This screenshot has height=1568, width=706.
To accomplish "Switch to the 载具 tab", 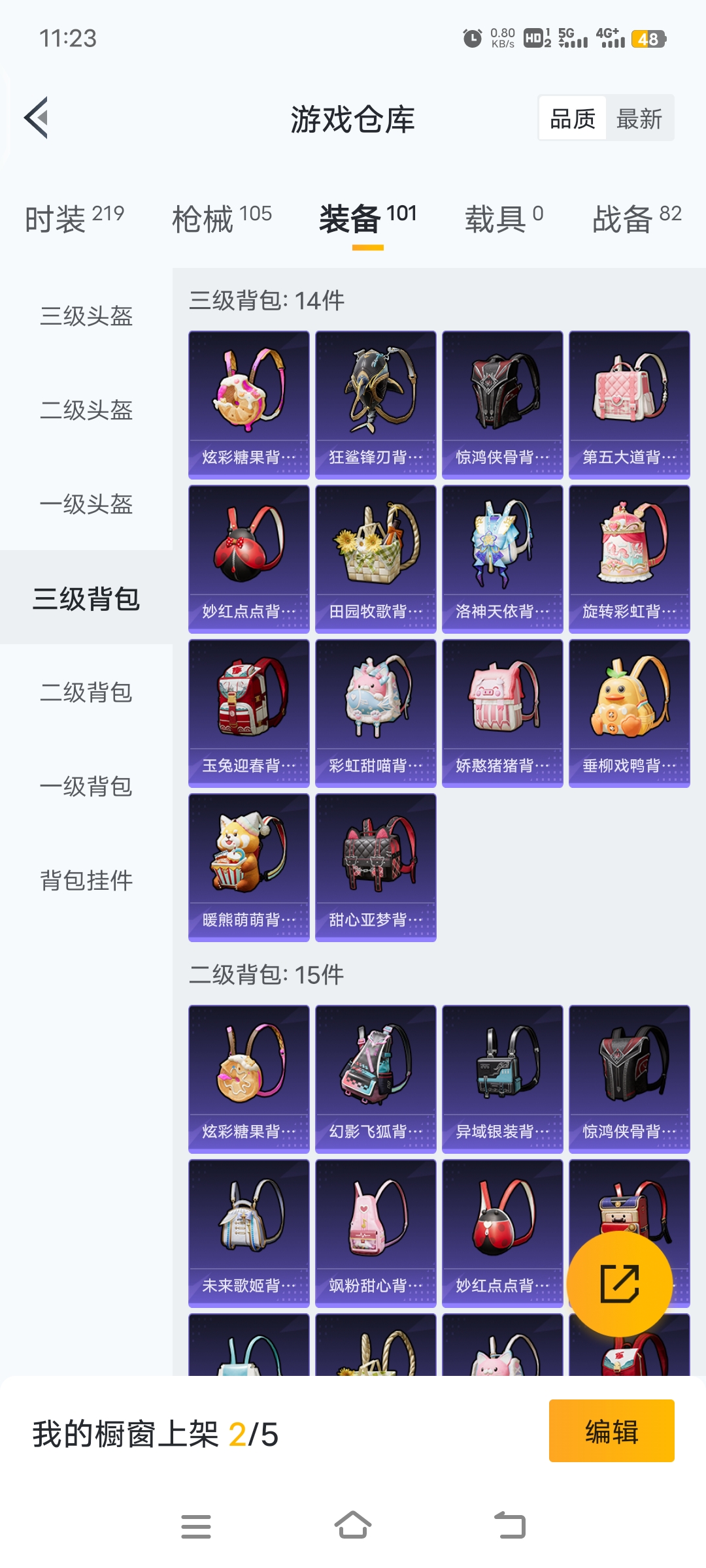I will click(x=503, y=218).
